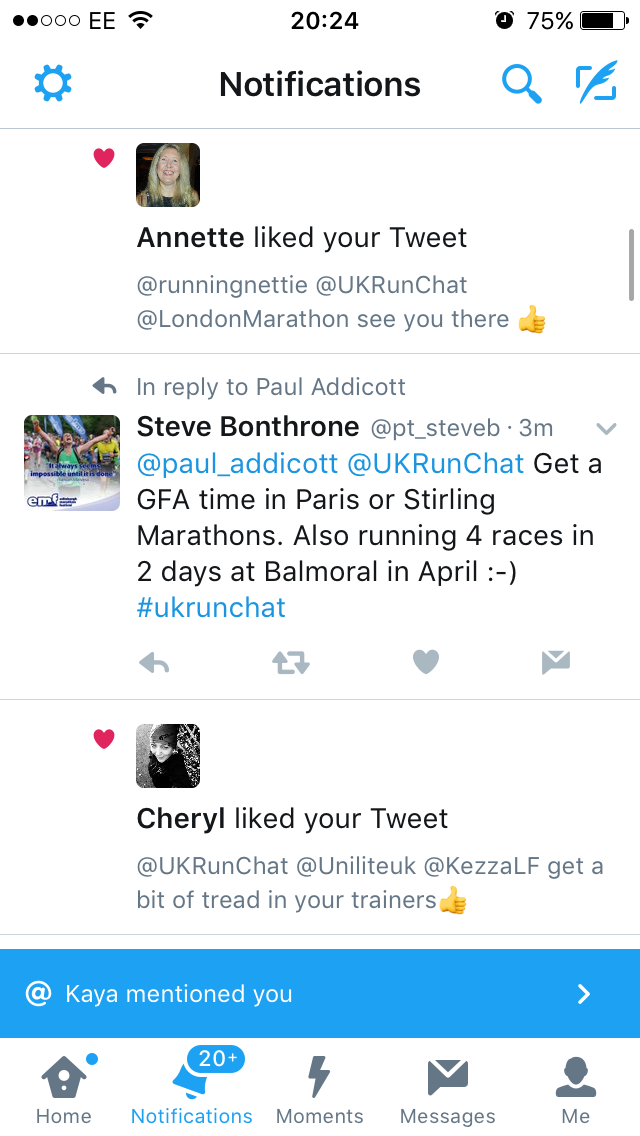Switch to the Messages tab
640x1136 pixels.
(447, 1088)
